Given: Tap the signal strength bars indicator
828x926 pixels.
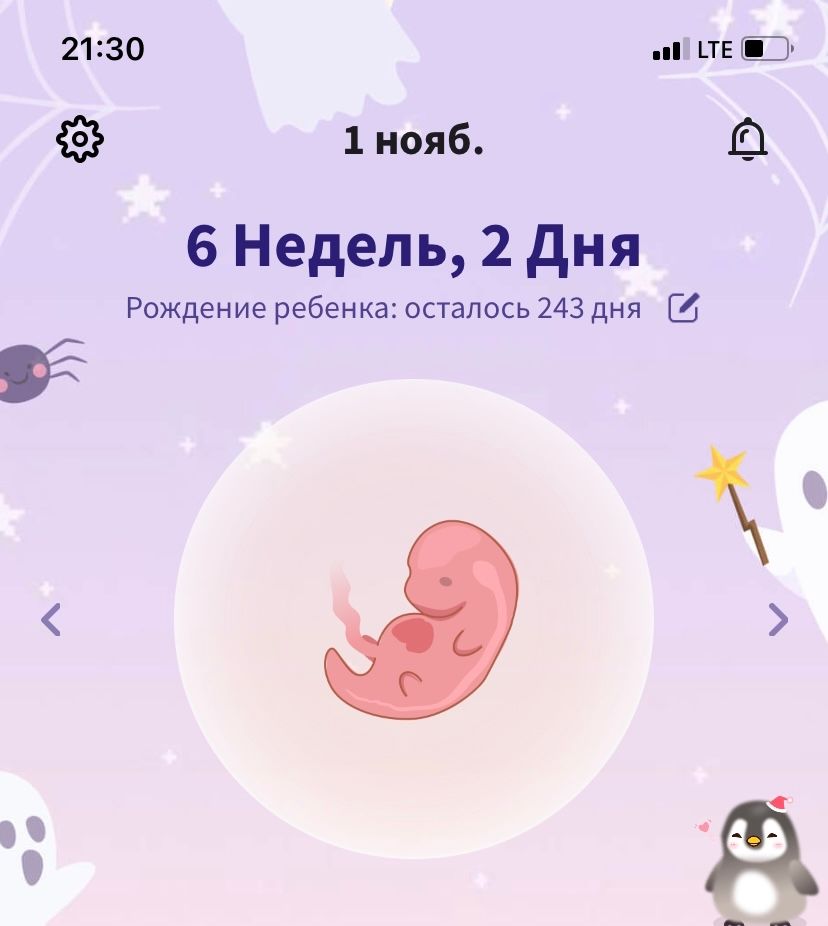Looking at the screenshot, I should tap(670, 48).
